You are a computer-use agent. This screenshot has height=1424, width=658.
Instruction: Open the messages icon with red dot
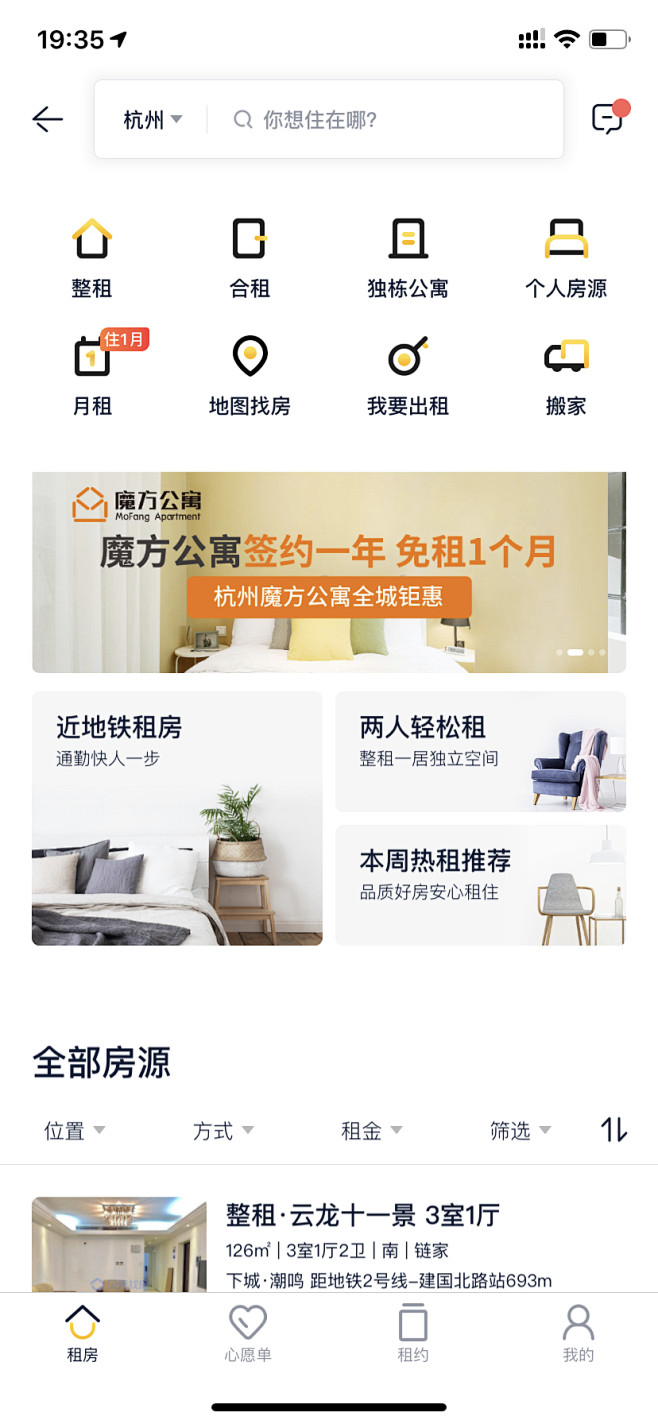pyautogui.click(x=610, y=118)
